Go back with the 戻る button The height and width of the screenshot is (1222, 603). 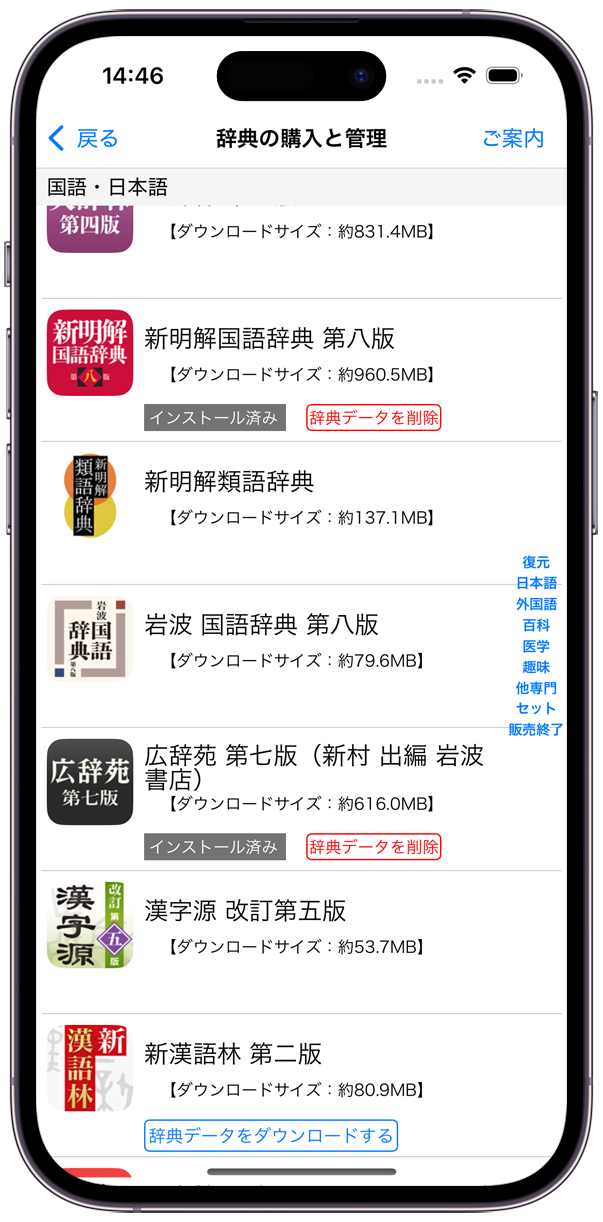[84, 138]
